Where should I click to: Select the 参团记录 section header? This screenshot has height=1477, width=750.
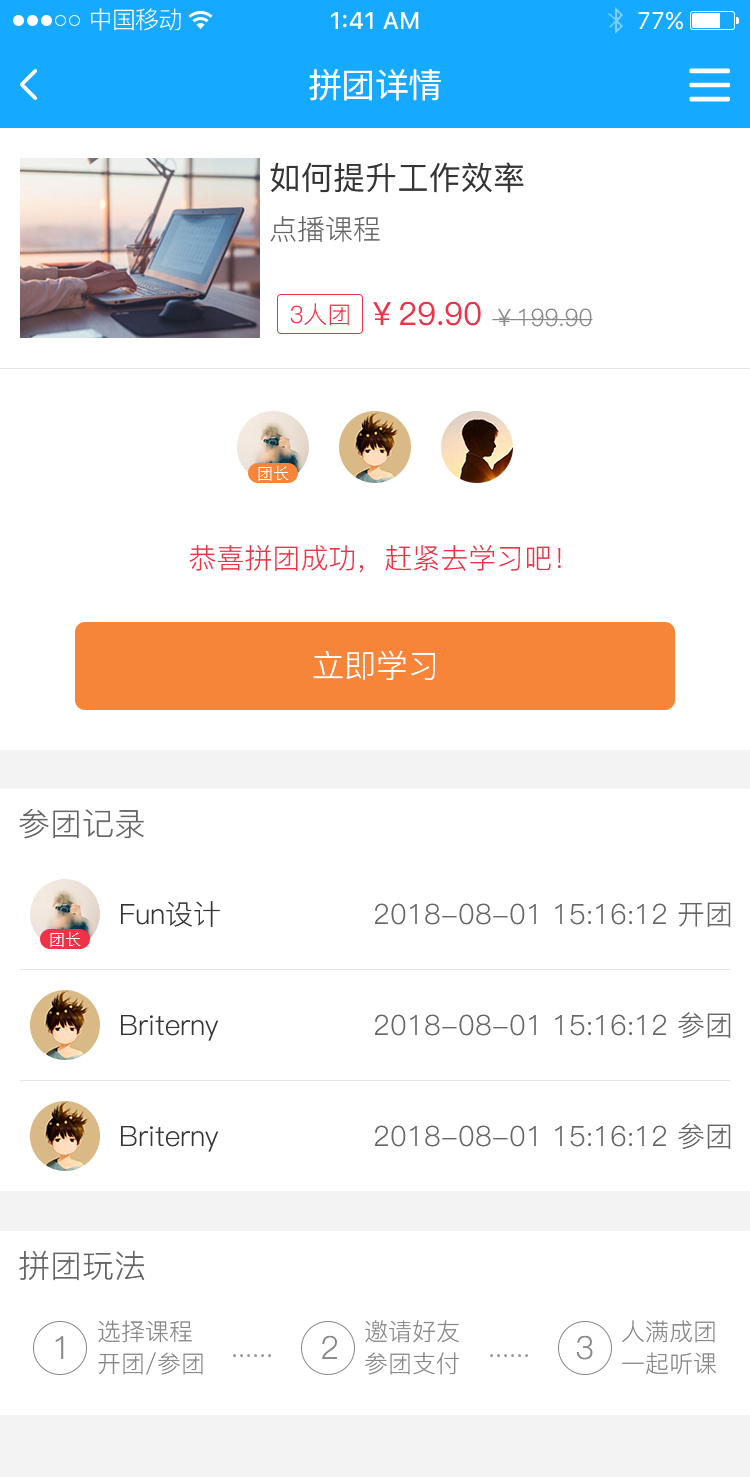(x=82, y=824)
